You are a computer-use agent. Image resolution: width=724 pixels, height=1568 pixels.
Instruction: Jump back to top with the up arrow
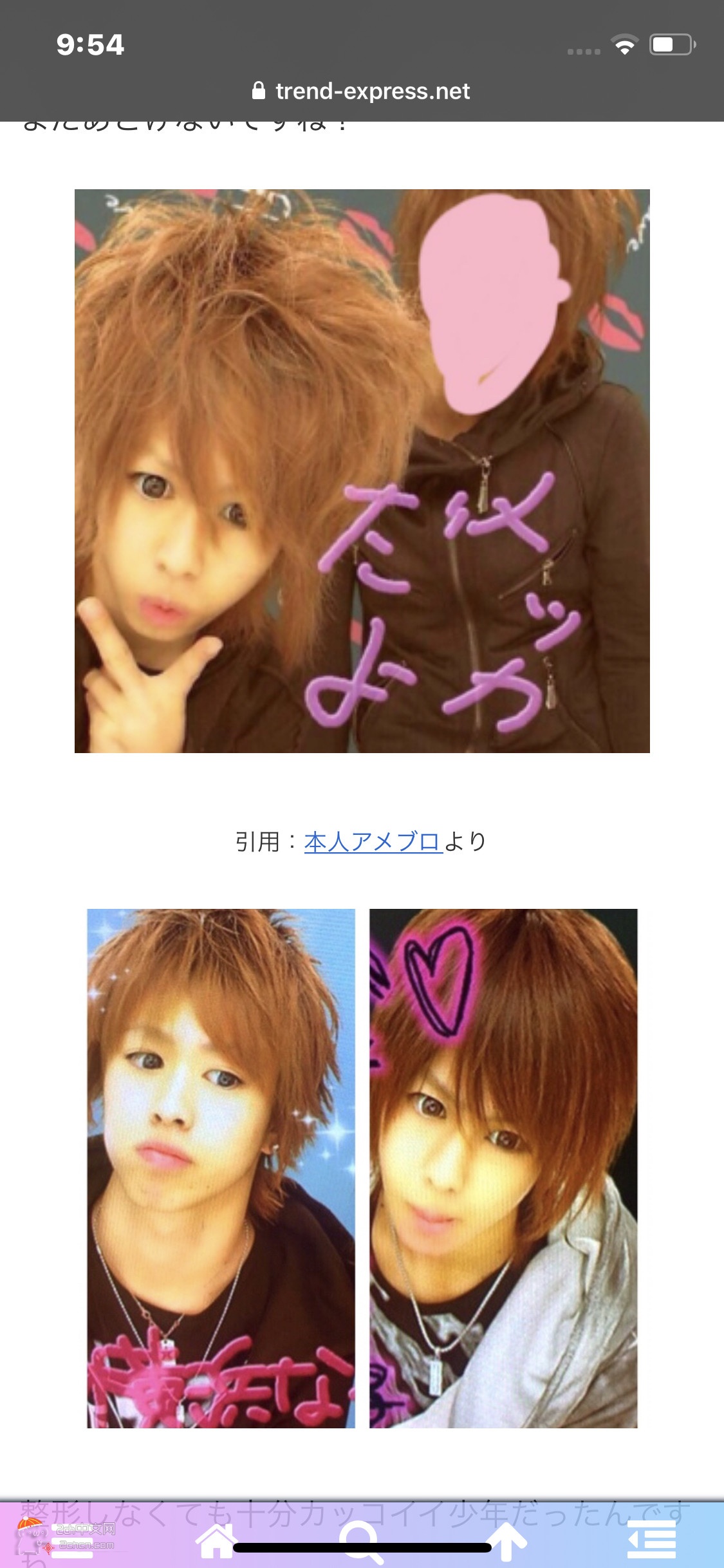[509, 1541]
